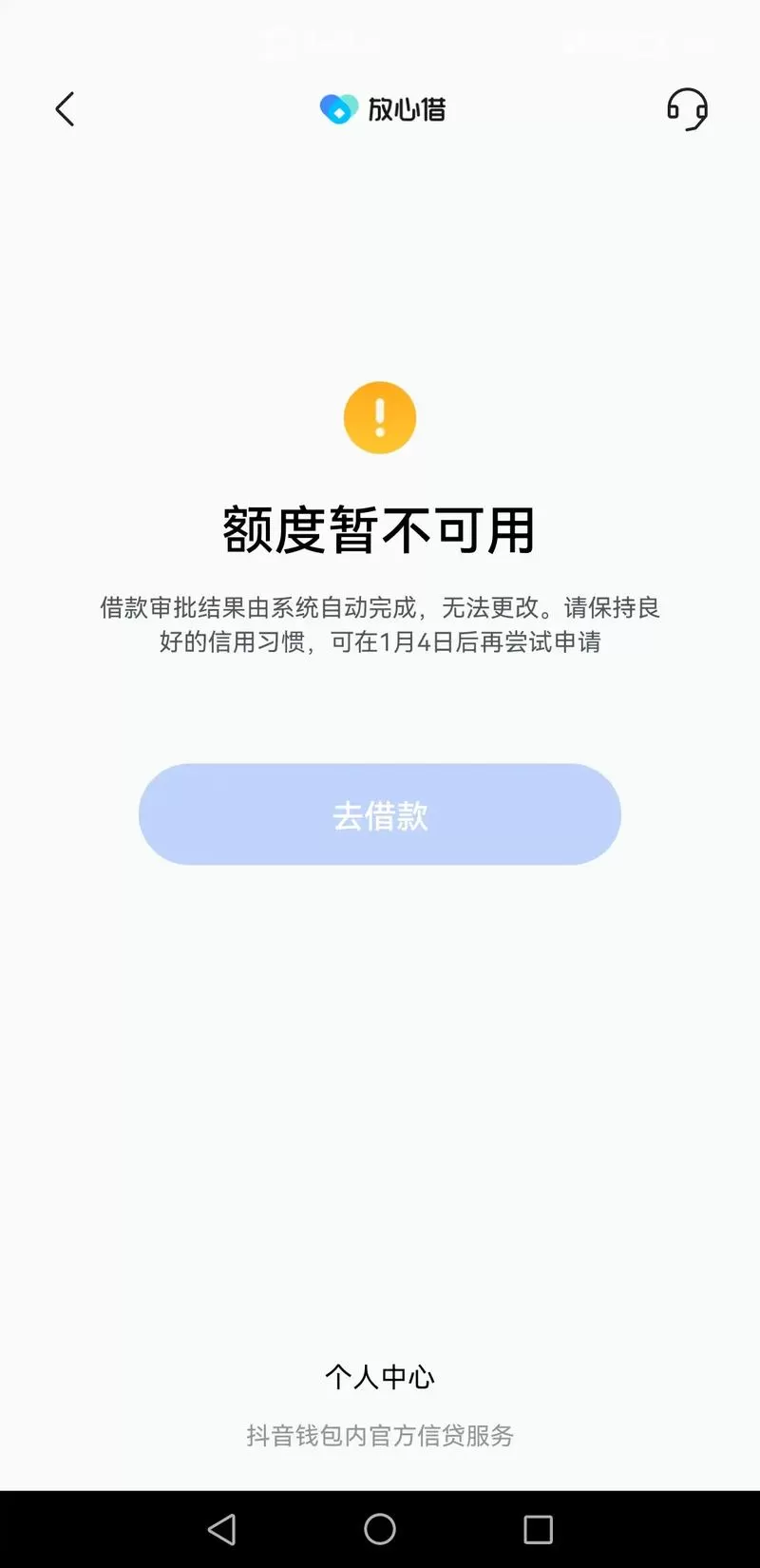This screenshot has width=760, height=1568.
Task: Tap the loan approval explanation message
Action: click(380, 624)
